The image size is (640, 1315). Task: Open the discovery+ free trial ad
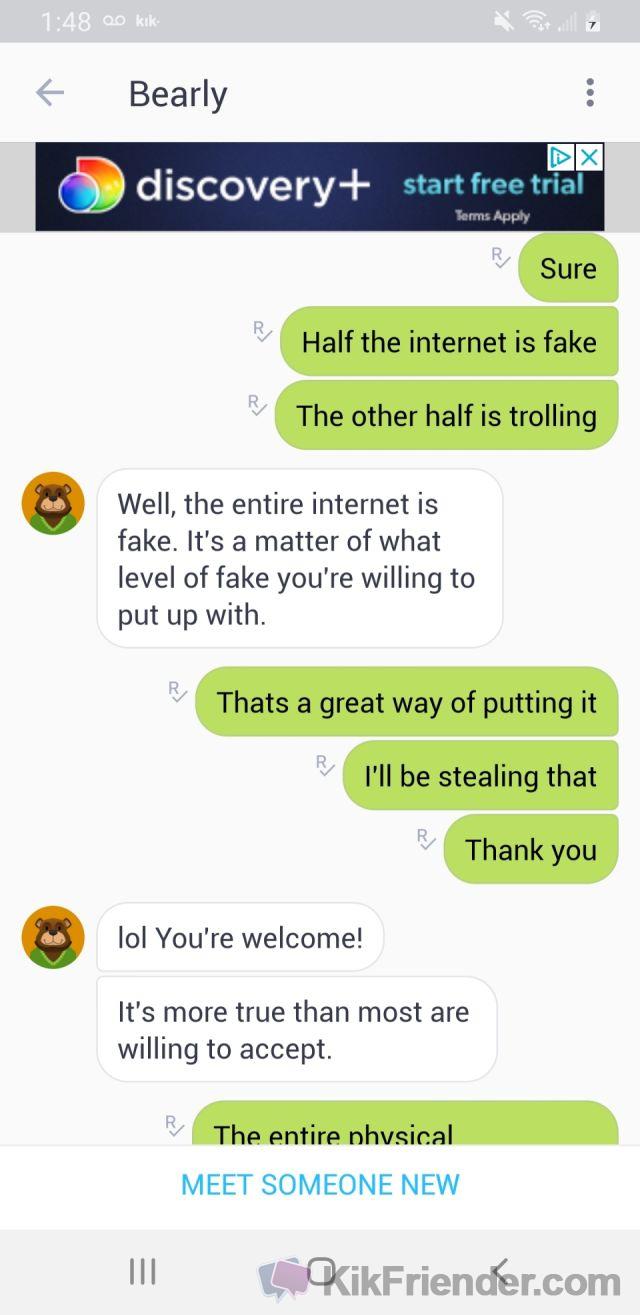tap(320, 187)
